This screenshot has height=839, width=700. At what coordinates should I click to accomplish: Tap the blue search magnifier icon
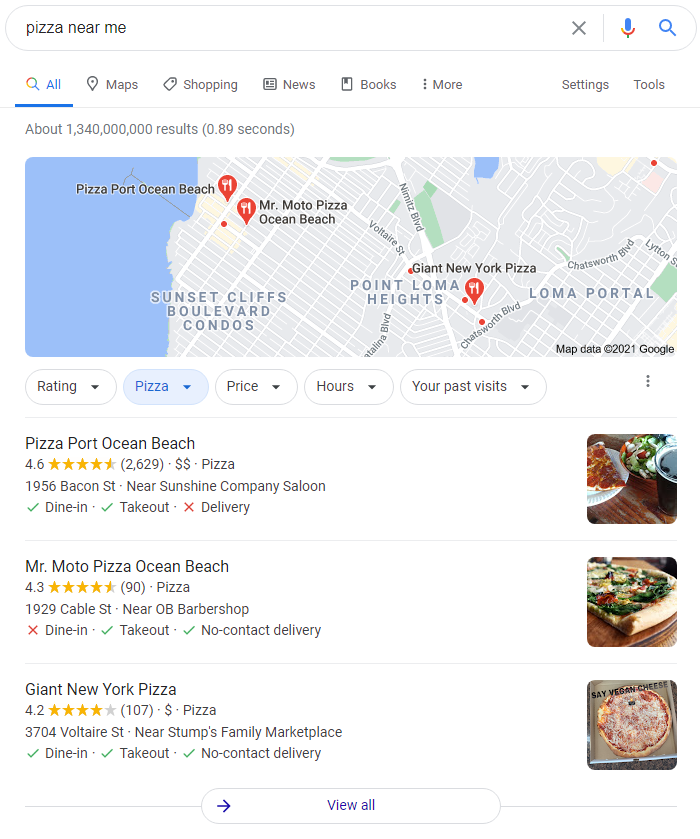tap(668, 28)
